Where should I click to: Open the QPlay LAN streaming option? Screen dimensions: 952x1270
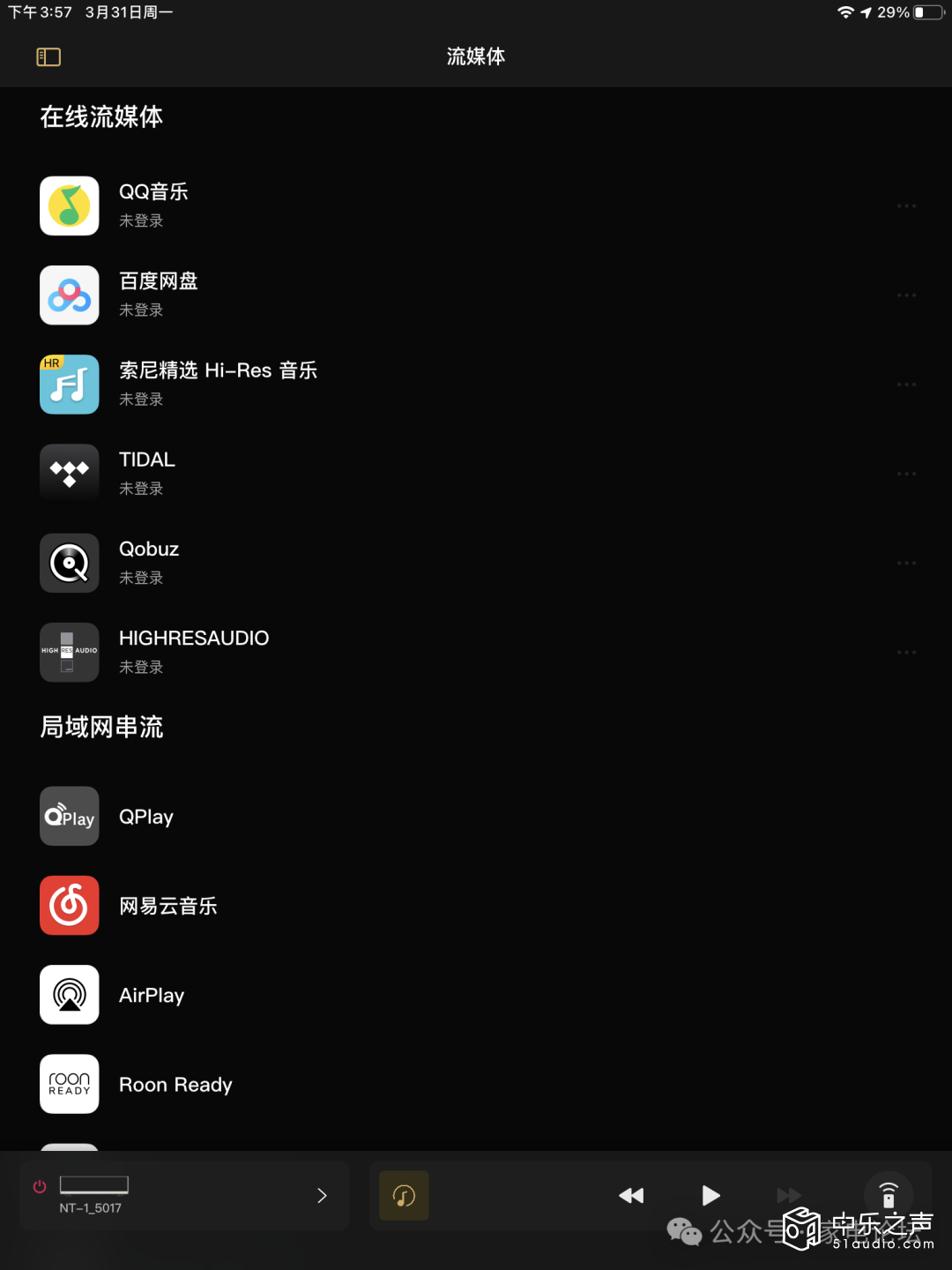click(146, 817)
